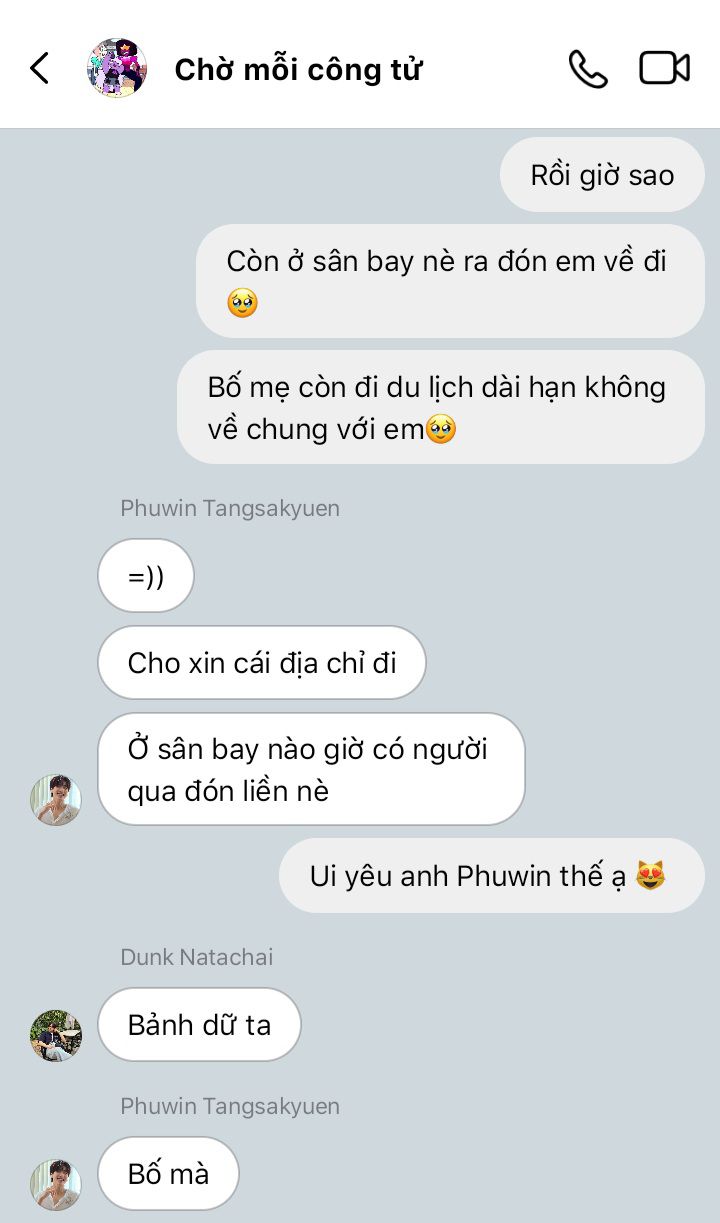Open Dunk Natachai's profile picture
The height and width of the screenshot is (1223, 720).
point(56,1035)
